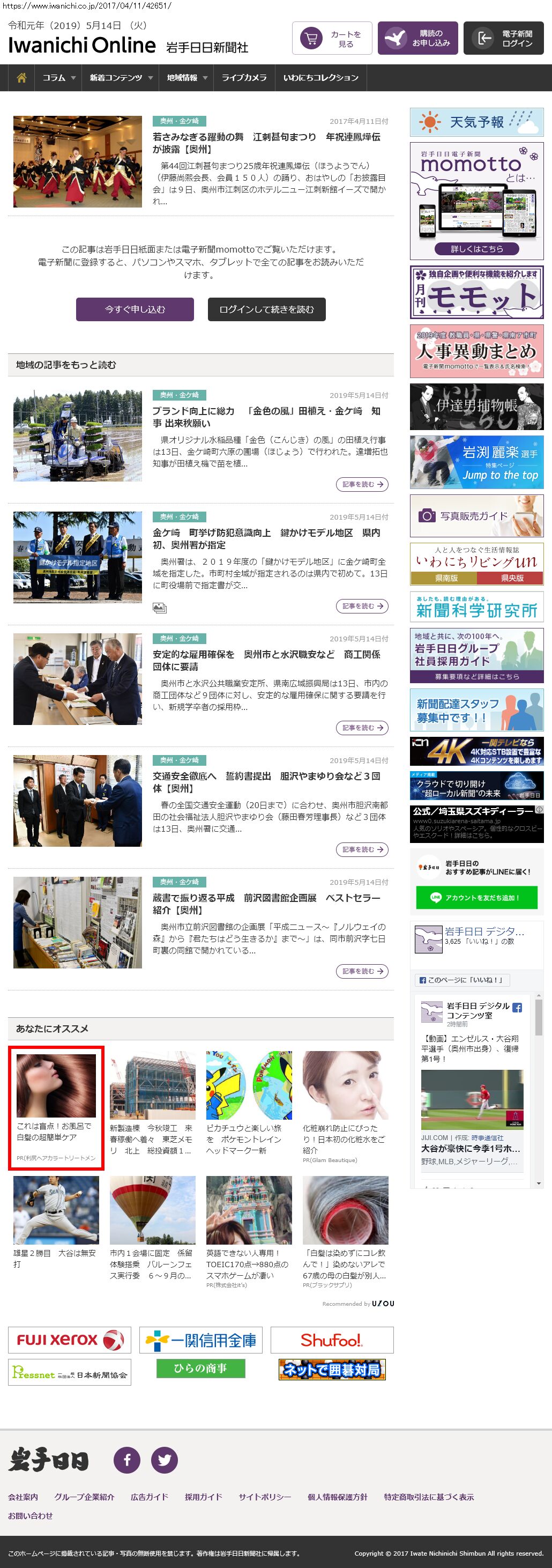Tap 購読のお申し込み subscription button
Screen dimensions: 552x1568
(x=417, y=39)
